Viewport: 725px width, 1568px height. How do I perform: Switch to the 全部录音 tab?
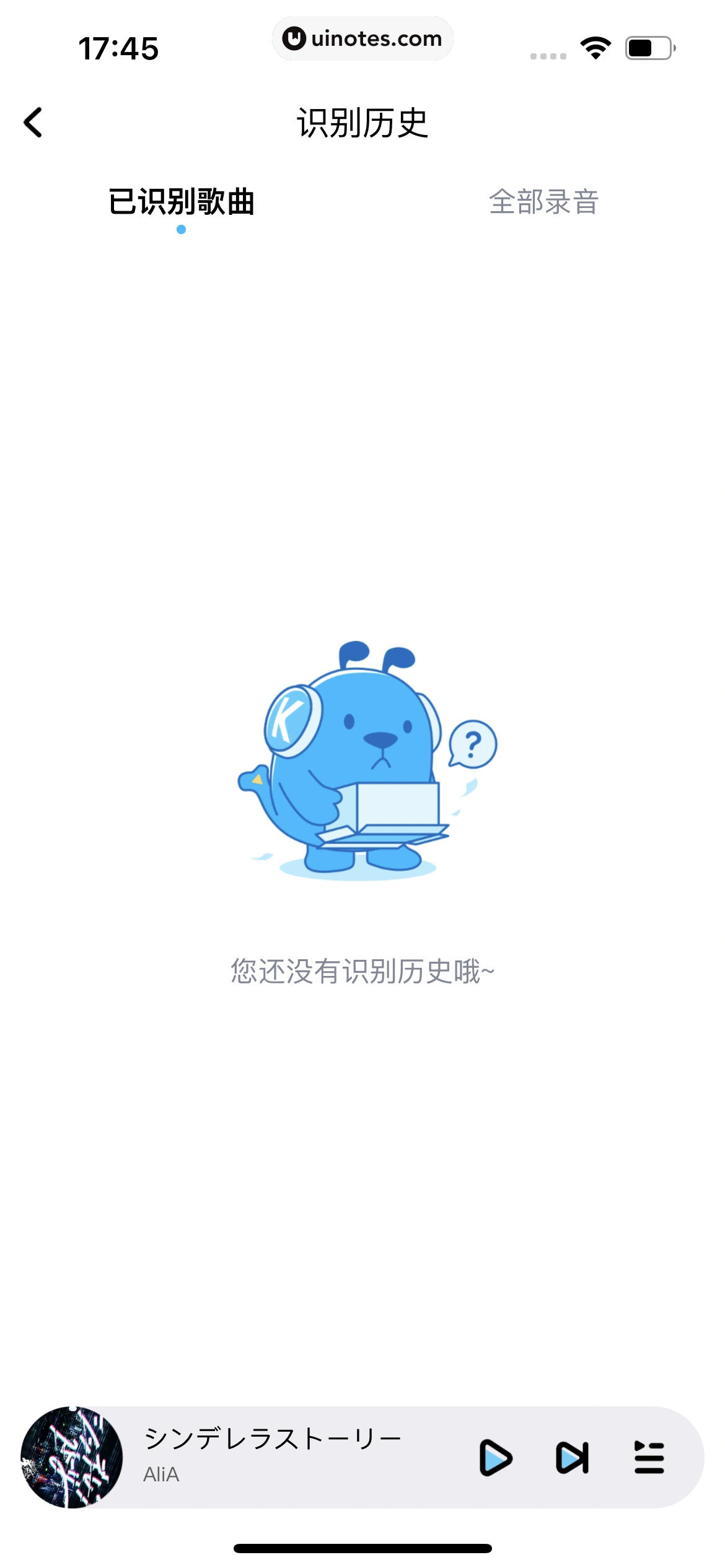pyautogui.click(x=543, y=202)
